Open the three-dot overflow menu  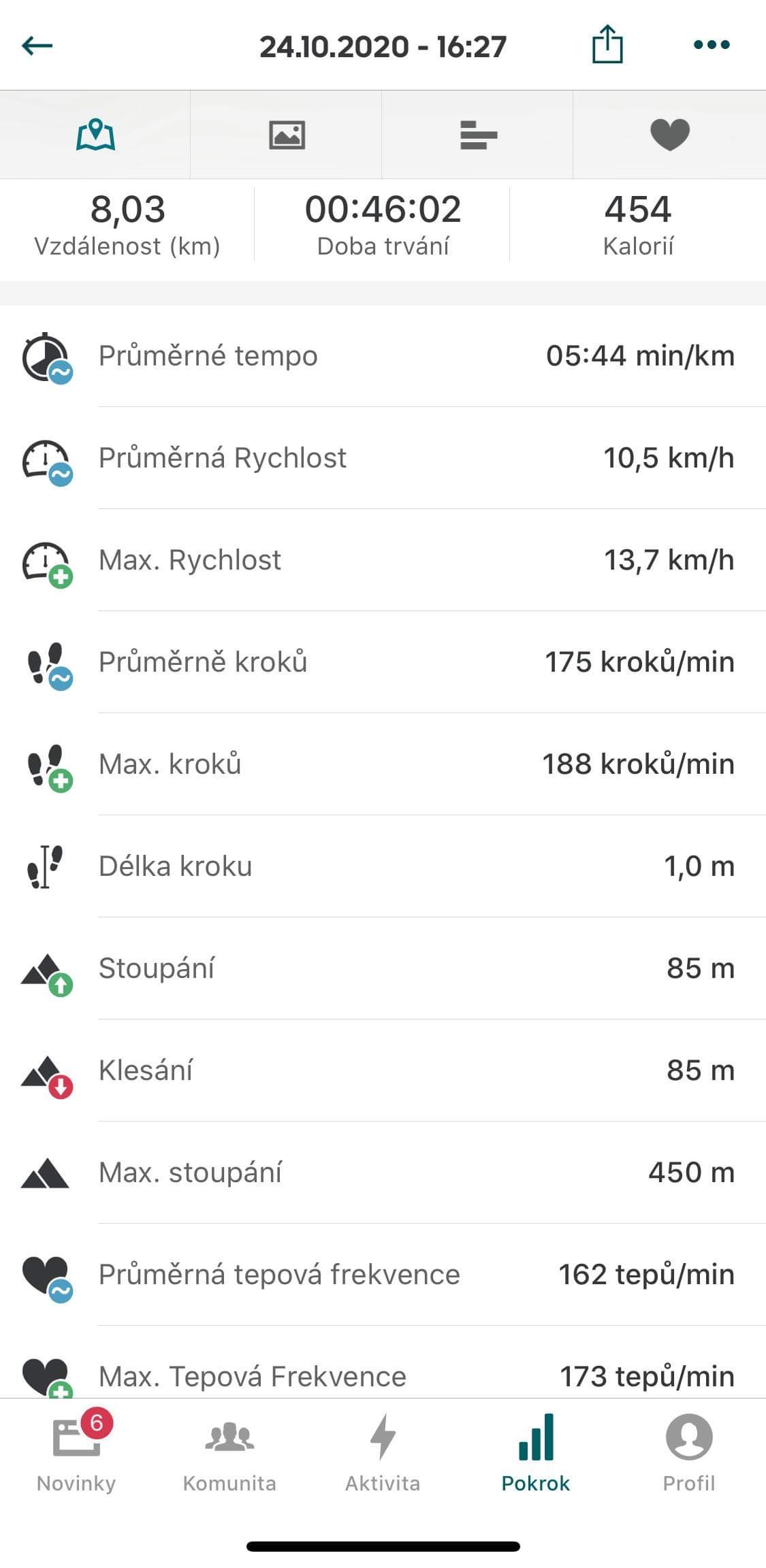712,45
